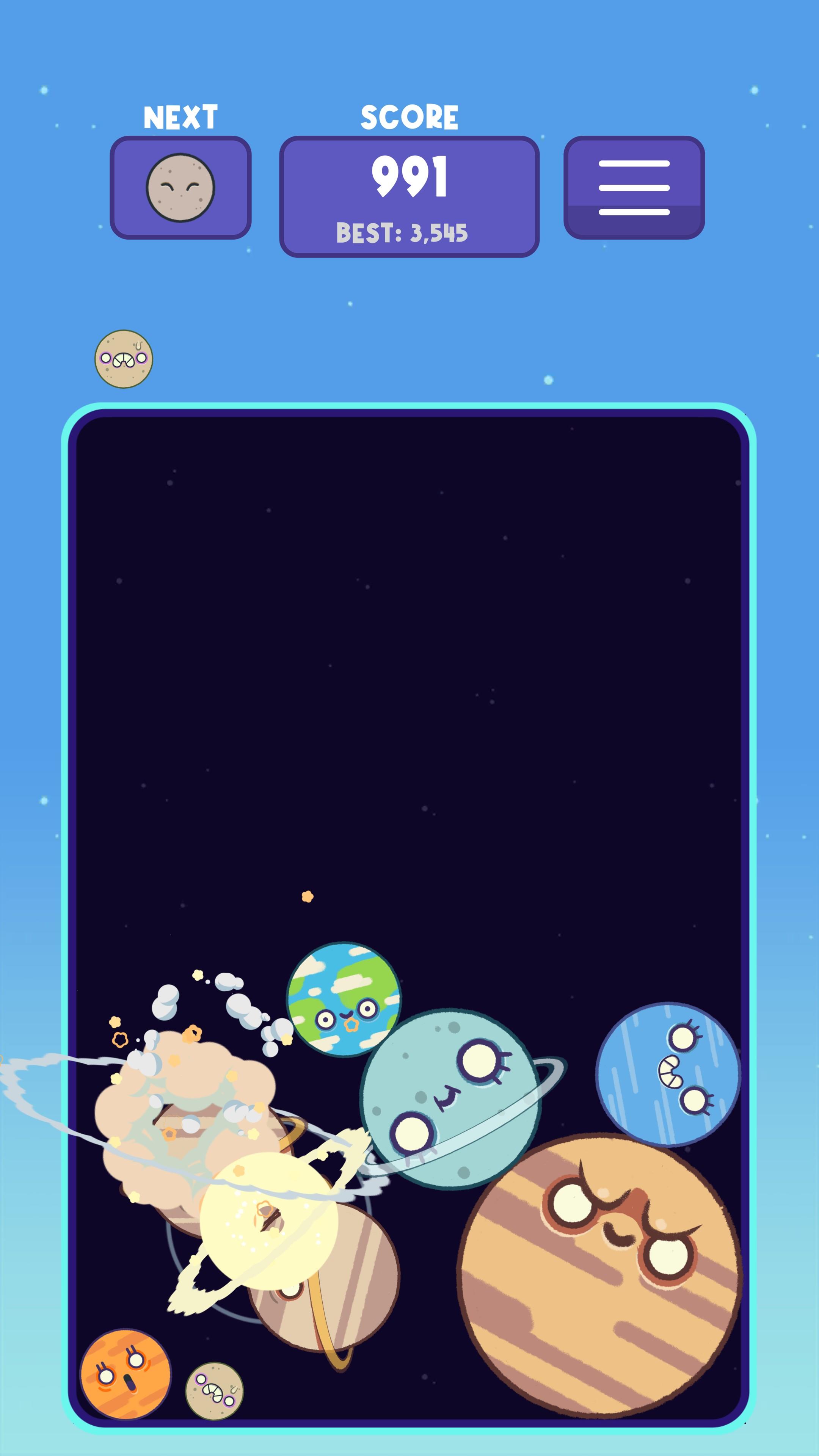Open the hamburger menu button

[x=634, y=187]
